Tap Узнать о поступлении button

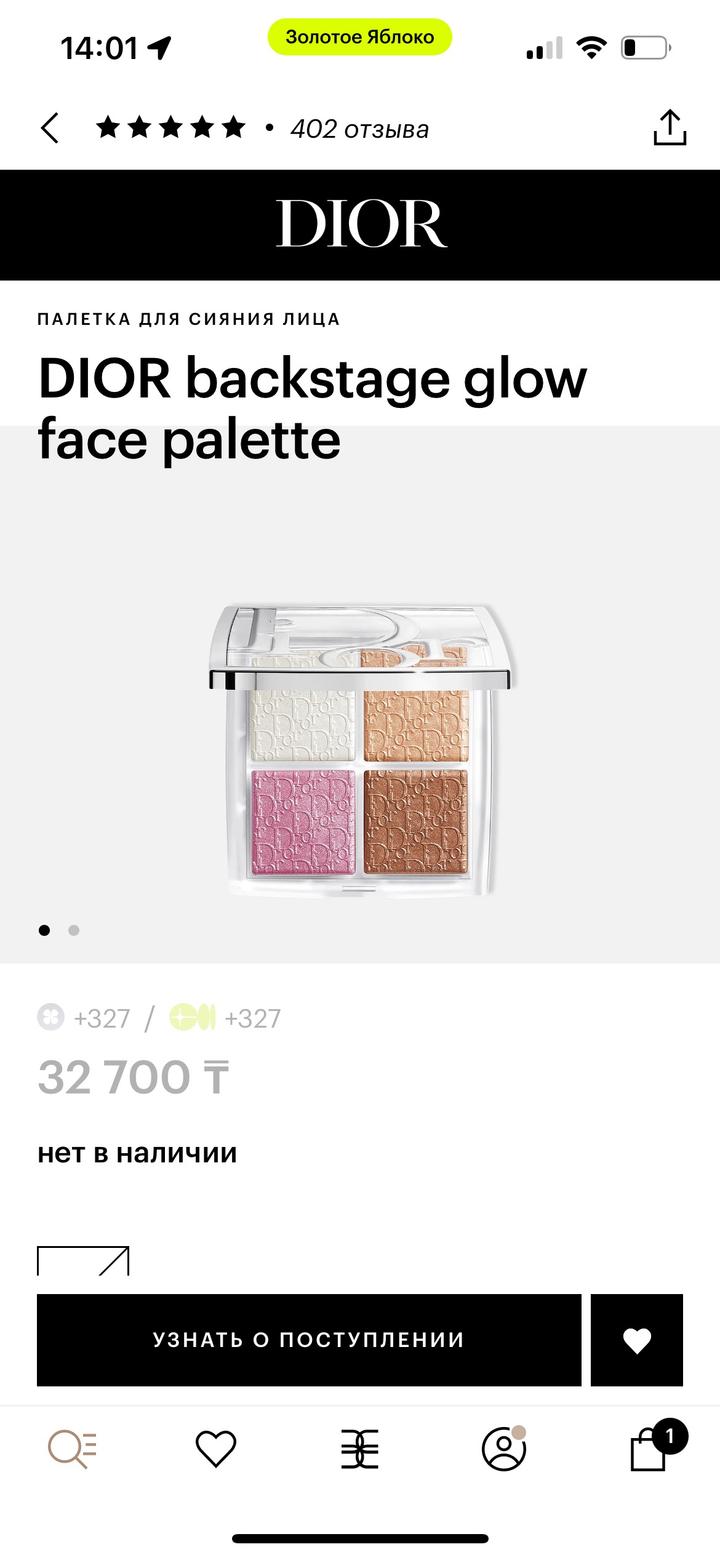click(309, 1340)
